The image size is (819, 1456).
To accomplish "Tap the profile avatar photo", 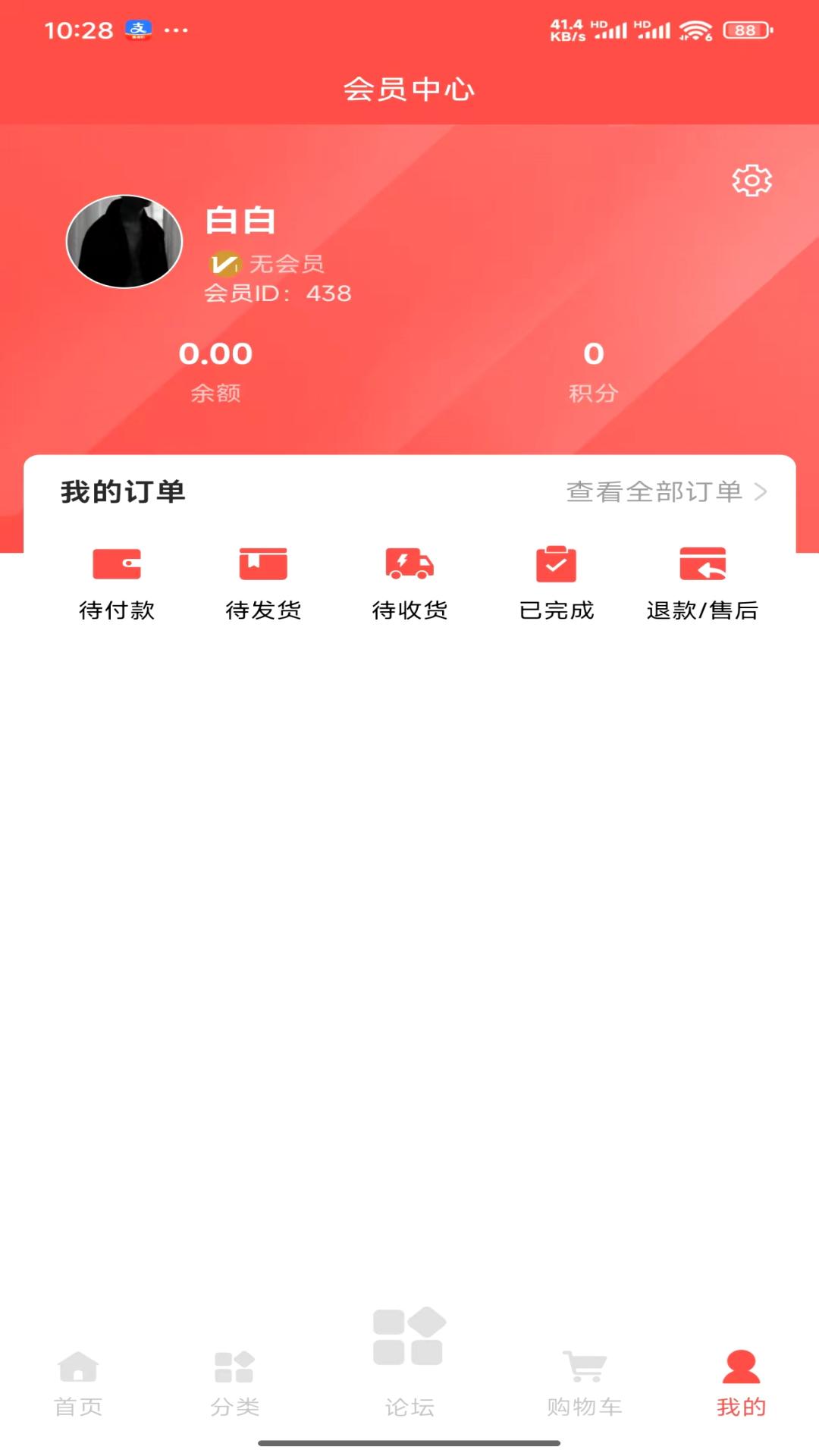I will [x=124, y=242].
